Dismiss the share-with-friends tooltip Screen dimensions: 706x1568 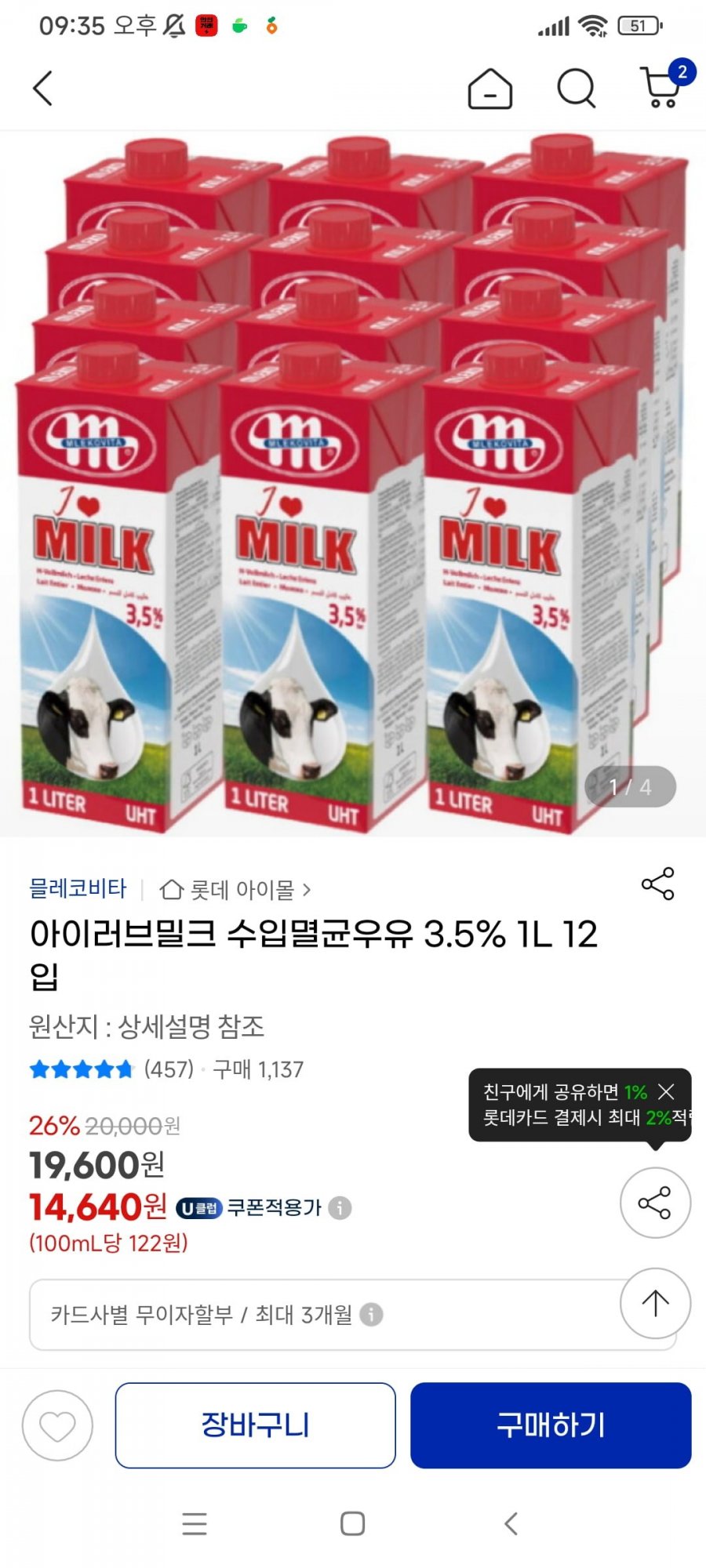click(x=666, y=1091)
